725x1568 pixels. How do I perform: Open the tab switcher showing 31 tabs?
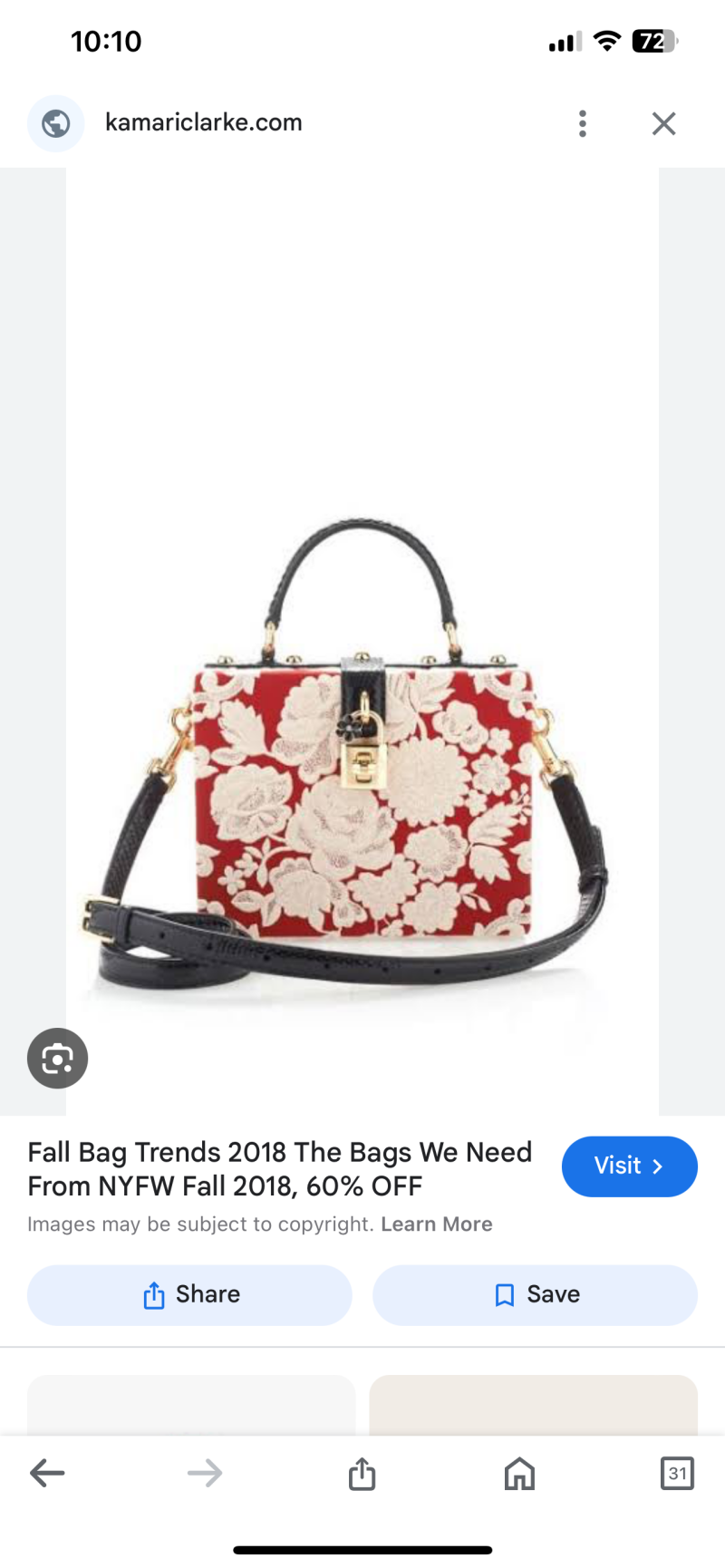677,1473
